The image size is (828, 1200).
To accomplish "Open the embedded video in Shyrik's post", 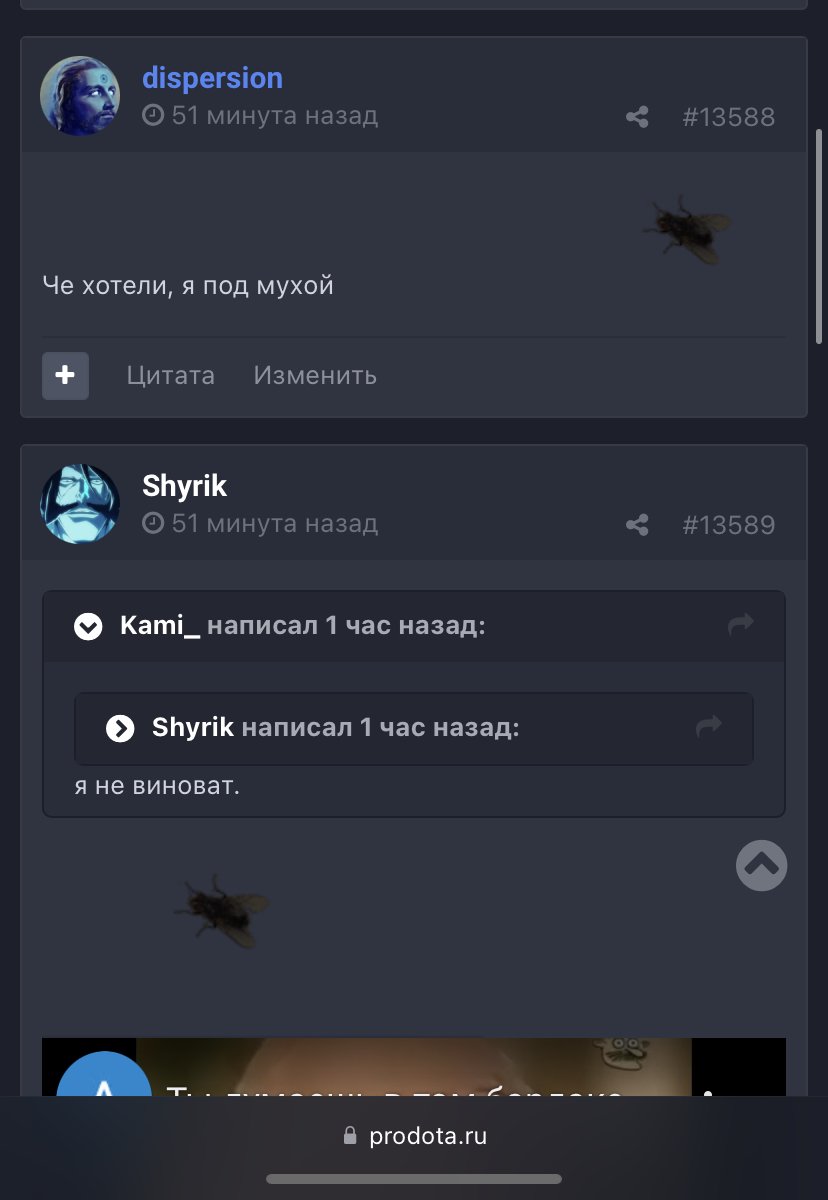I will click(414, 1068).
